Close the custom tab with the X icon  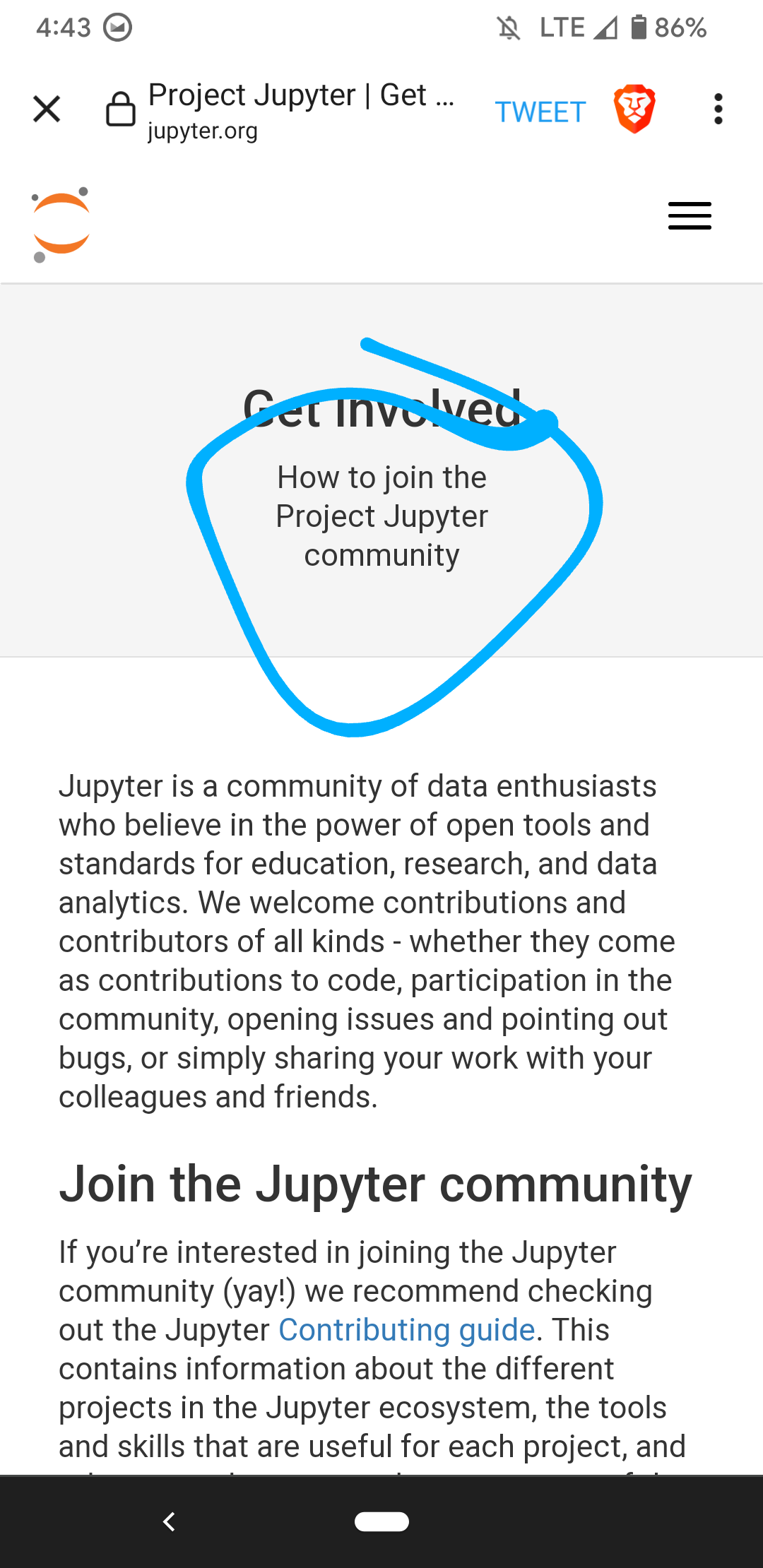47,107
